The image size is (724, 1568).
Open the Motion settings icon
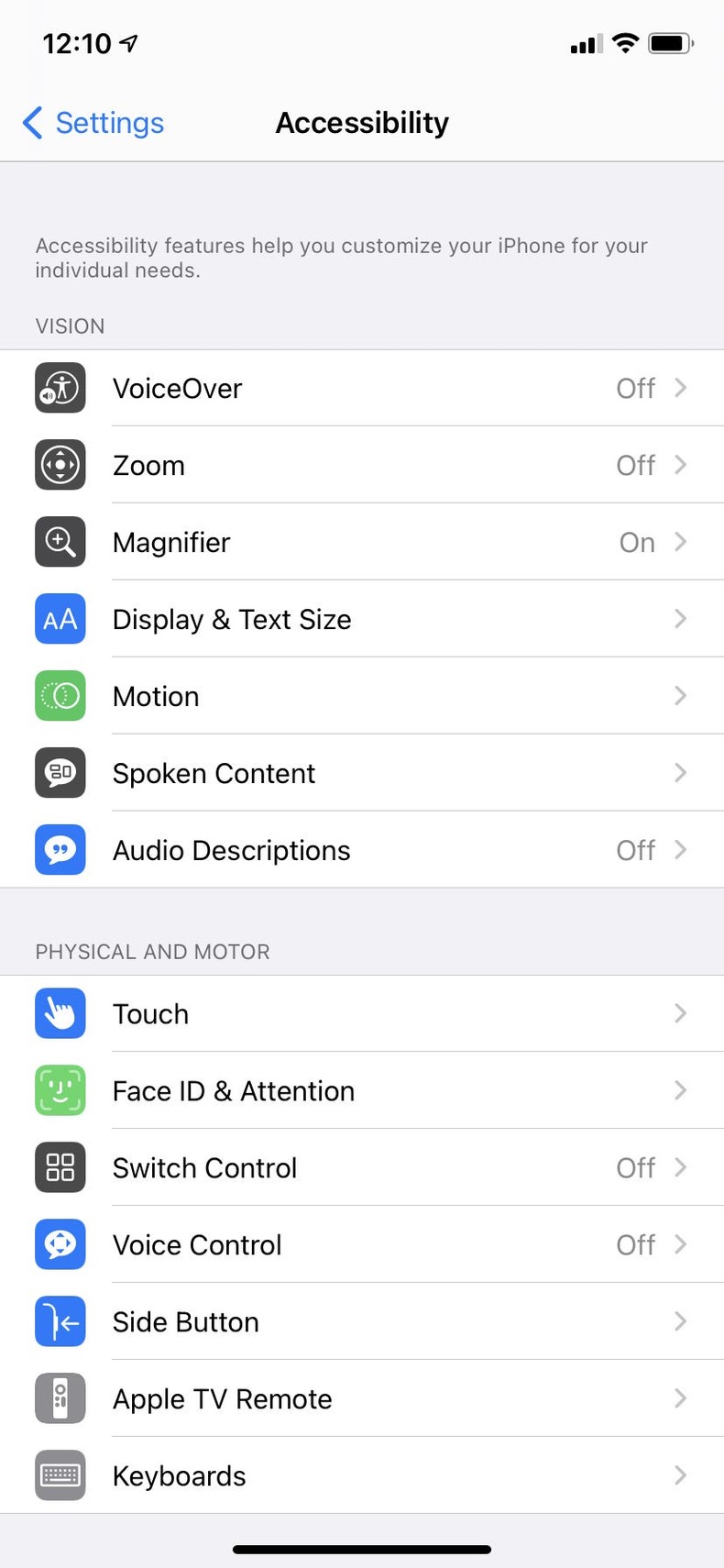[60, 696]
